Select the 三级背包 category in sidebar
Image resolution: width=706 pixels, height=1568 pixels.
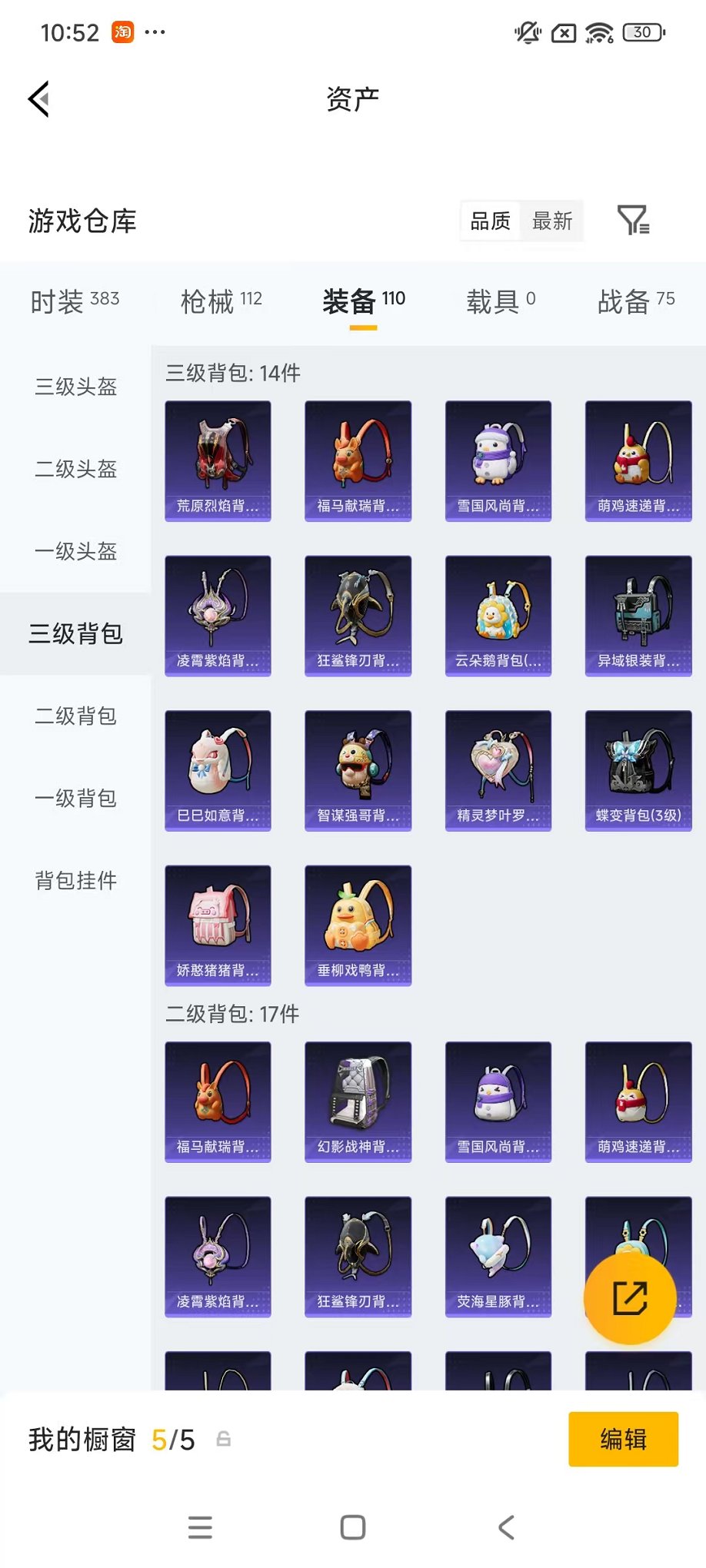pos(77,635)
